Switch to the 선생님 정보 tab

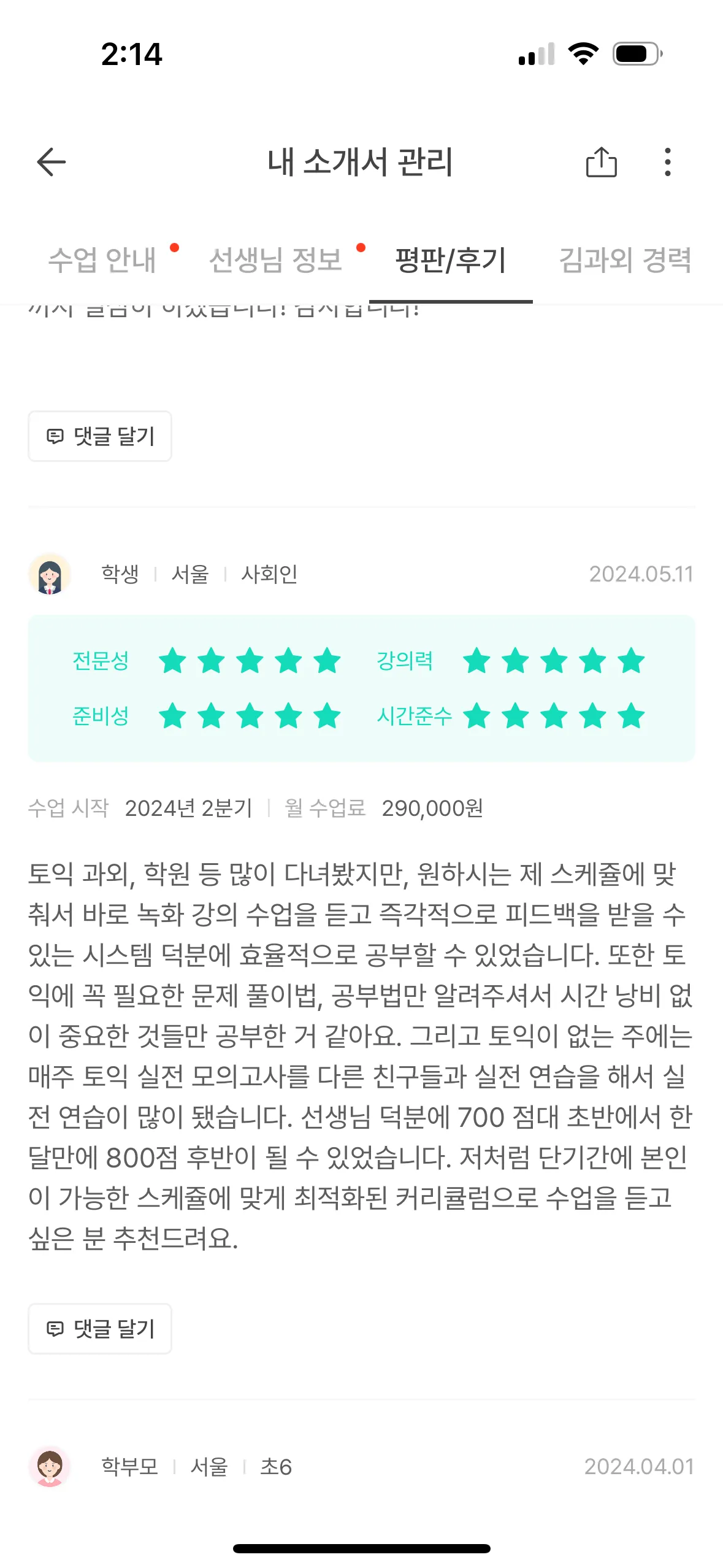275,260
